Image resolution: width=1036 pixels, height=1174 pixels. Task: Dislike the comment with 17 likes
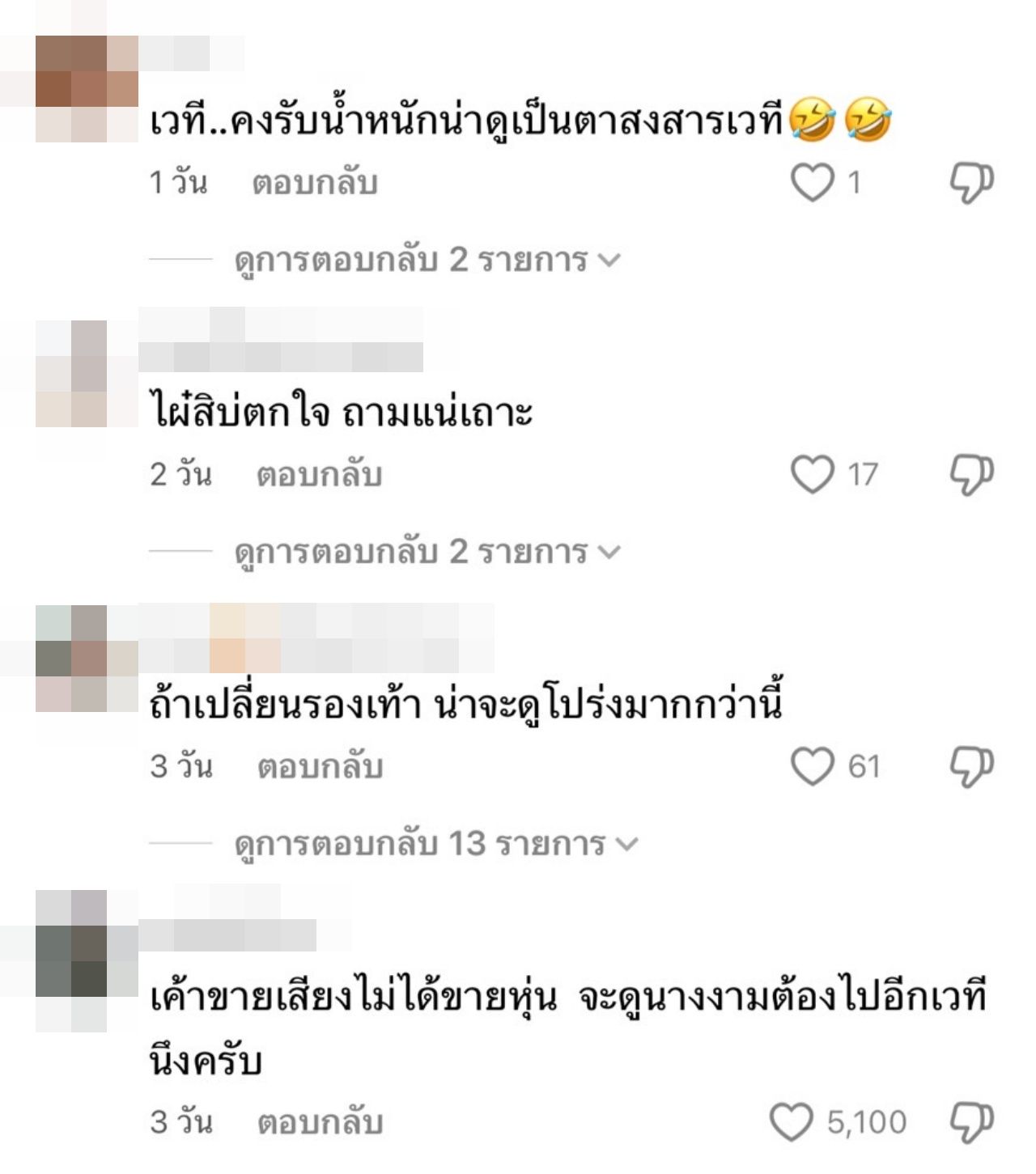point(970,474)
